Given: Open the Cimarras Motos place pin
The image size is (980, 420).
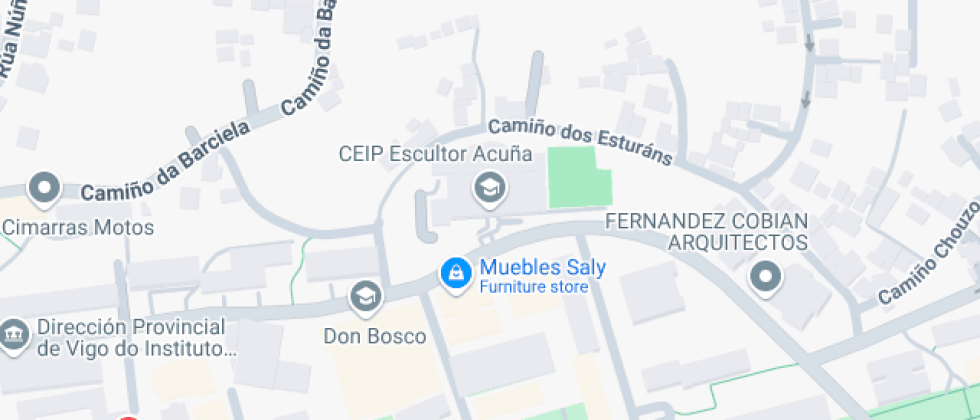Looking at the screenshot, I should click(x=45, y=188).
